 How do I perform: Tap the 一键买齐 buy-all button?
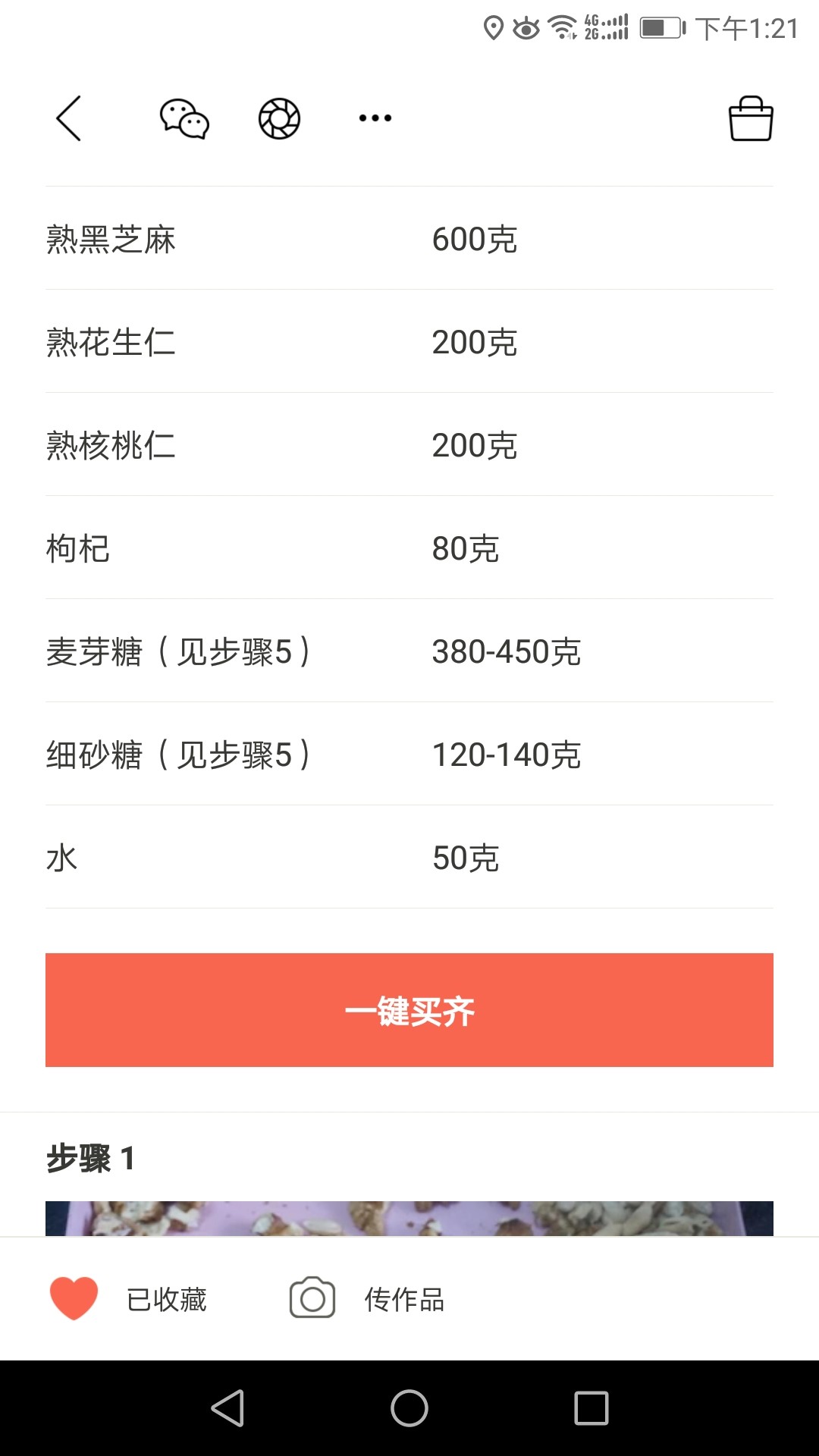409,1010
